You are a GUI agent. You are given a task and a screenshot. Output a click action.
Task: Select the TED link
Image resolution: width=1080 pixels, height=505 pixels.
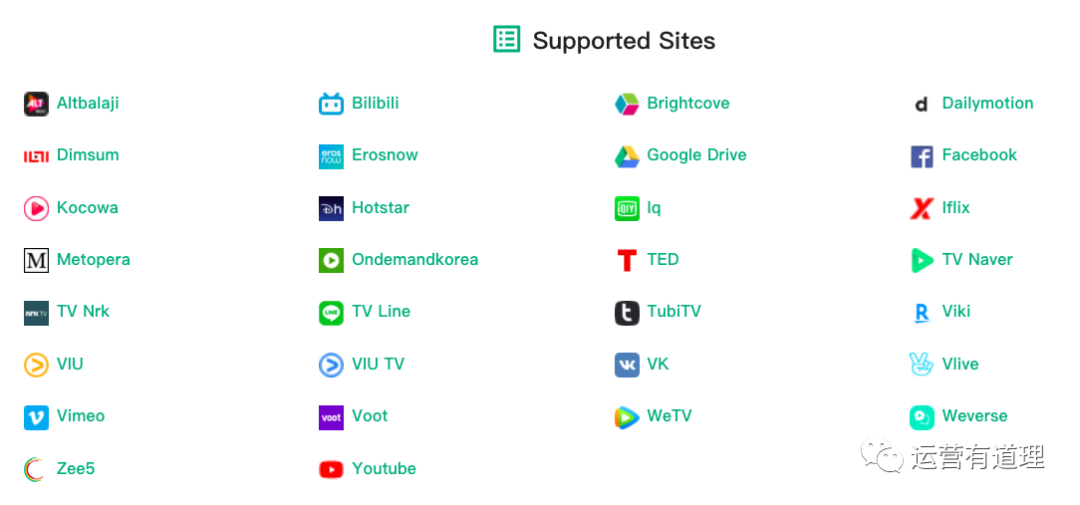[662, 260]
